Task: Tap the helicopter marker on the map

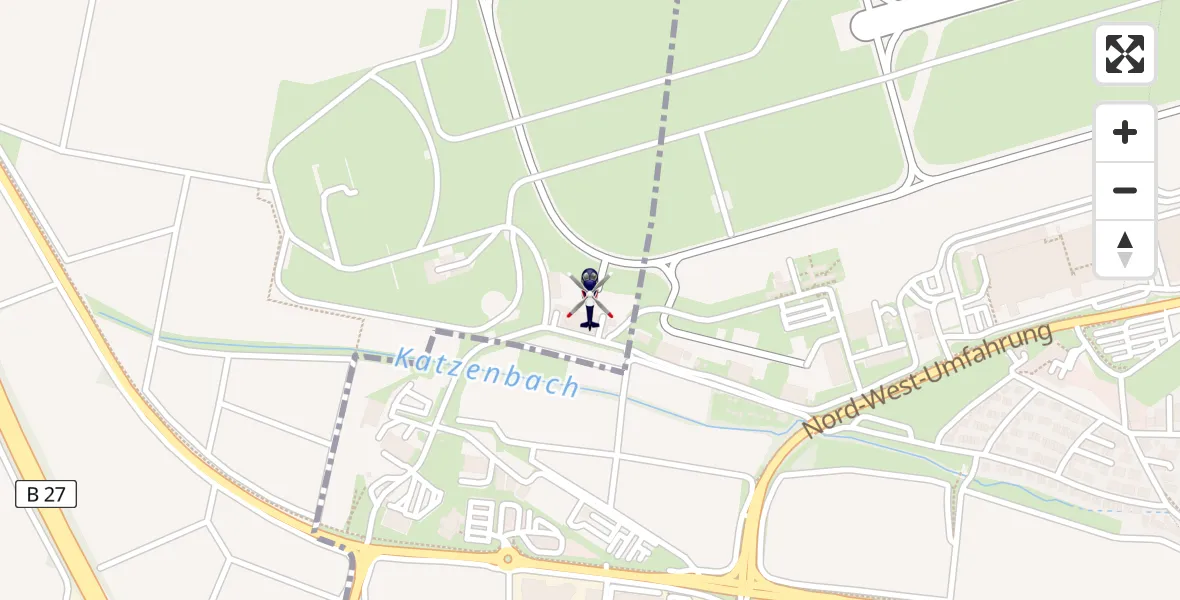Action: pos(590,298)
